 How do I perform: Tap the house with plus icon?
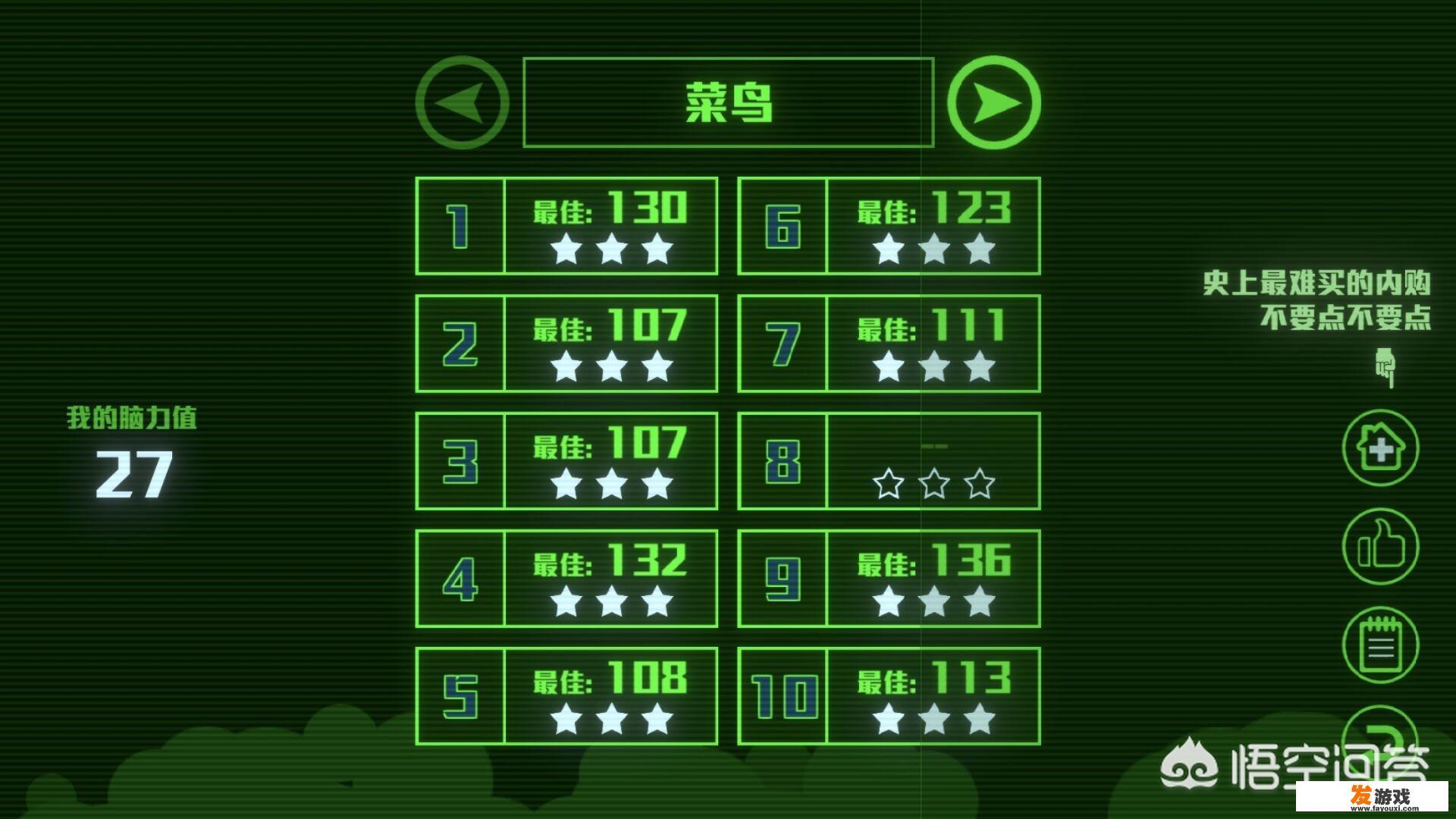(x=1380, y=448)
